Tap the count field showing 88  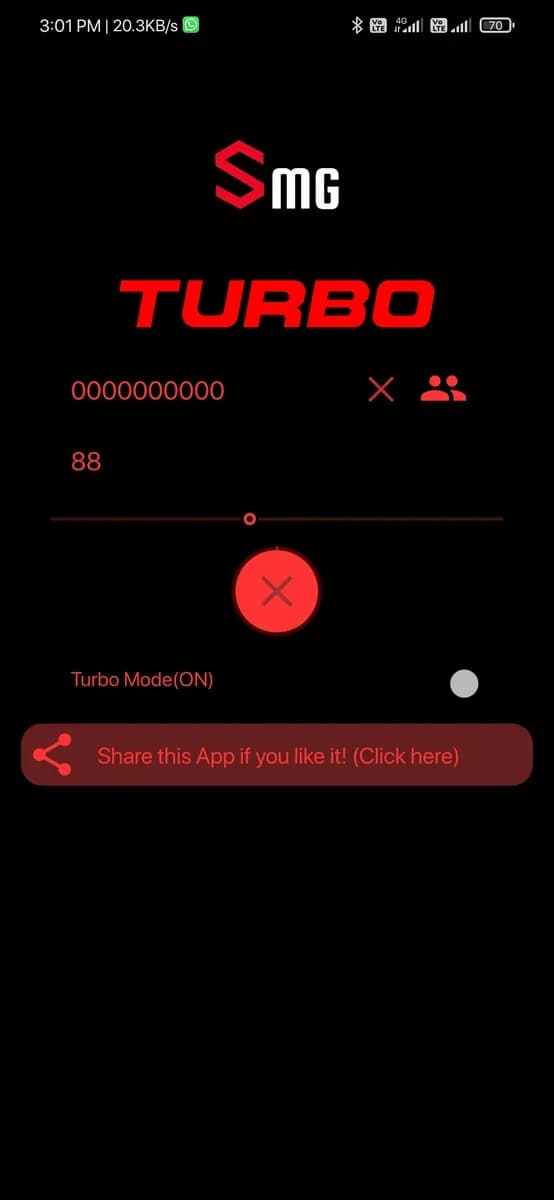click(x=277, y=461)
